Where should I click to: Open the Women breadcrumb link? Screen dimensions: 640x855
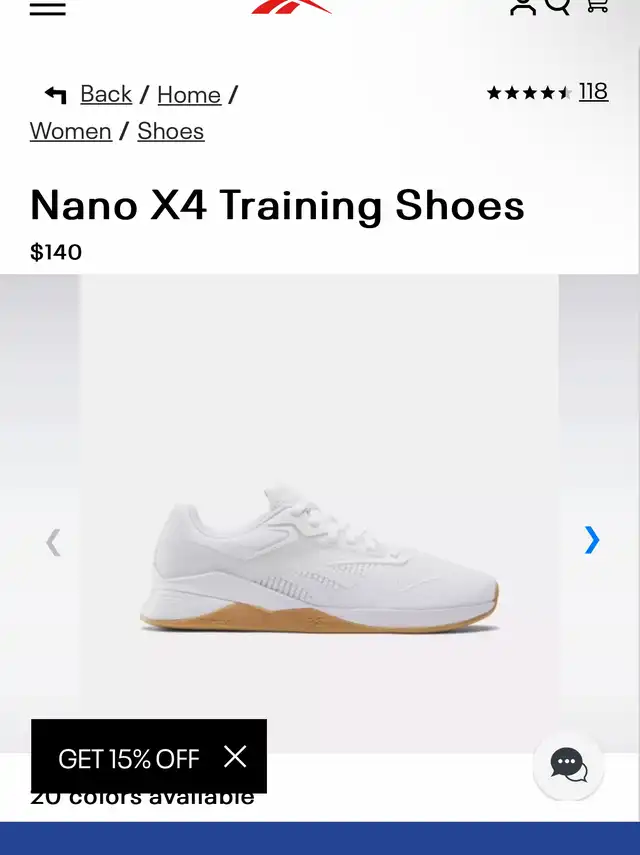click(x=70, y=131)
